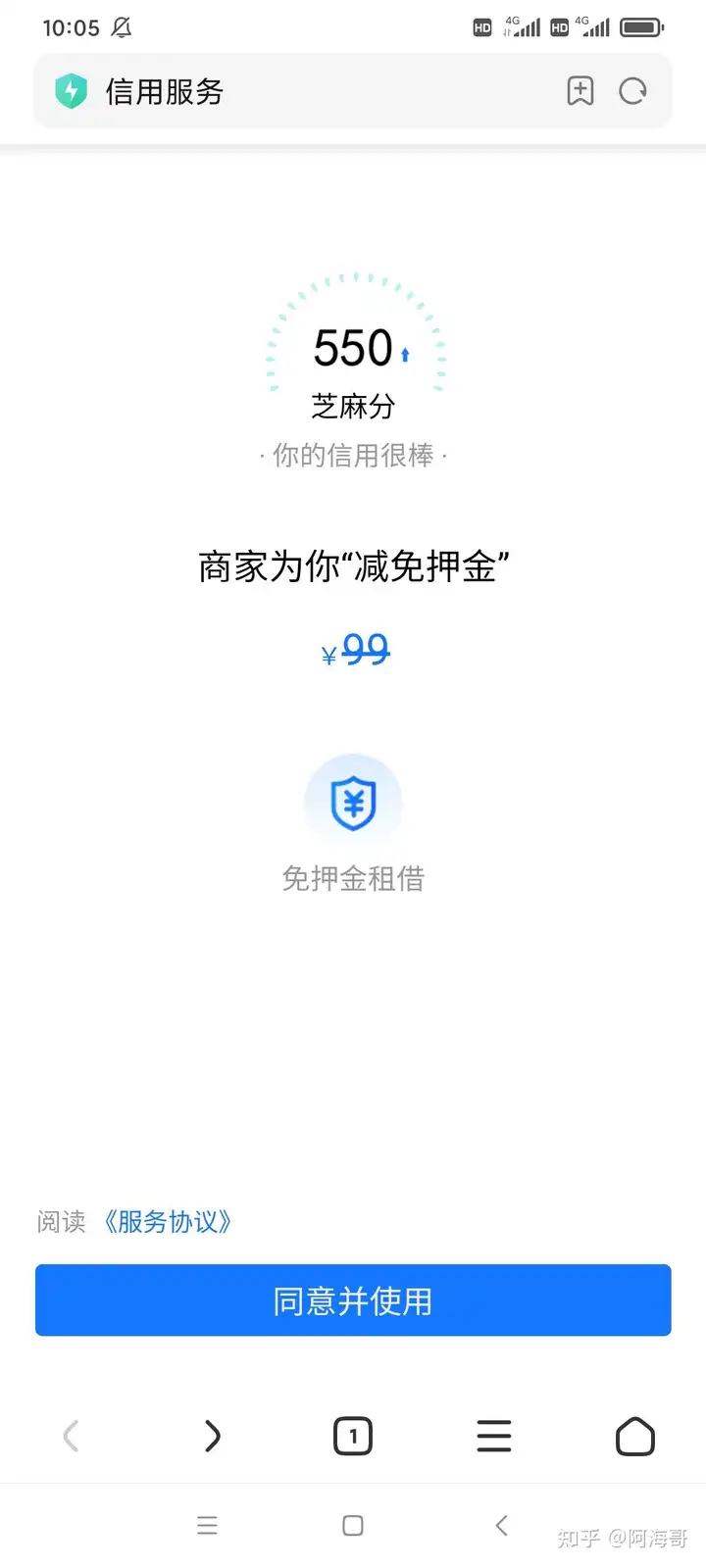Open the browser tabs switcher
Screen dimensions: 706x1568
pos(353,1437)
